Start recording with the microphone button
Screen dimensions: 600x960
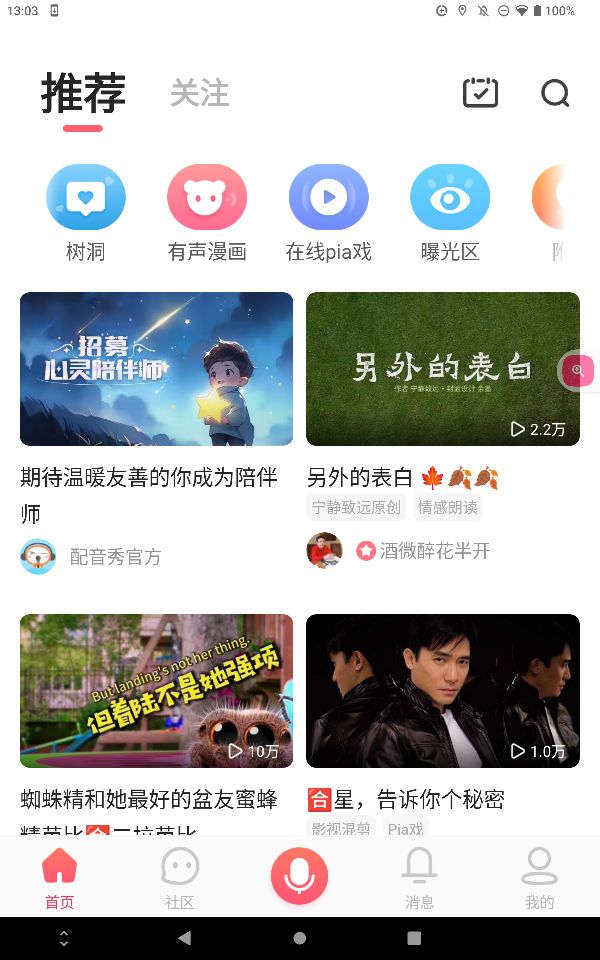pyautogui.click(x=299, y=875)
